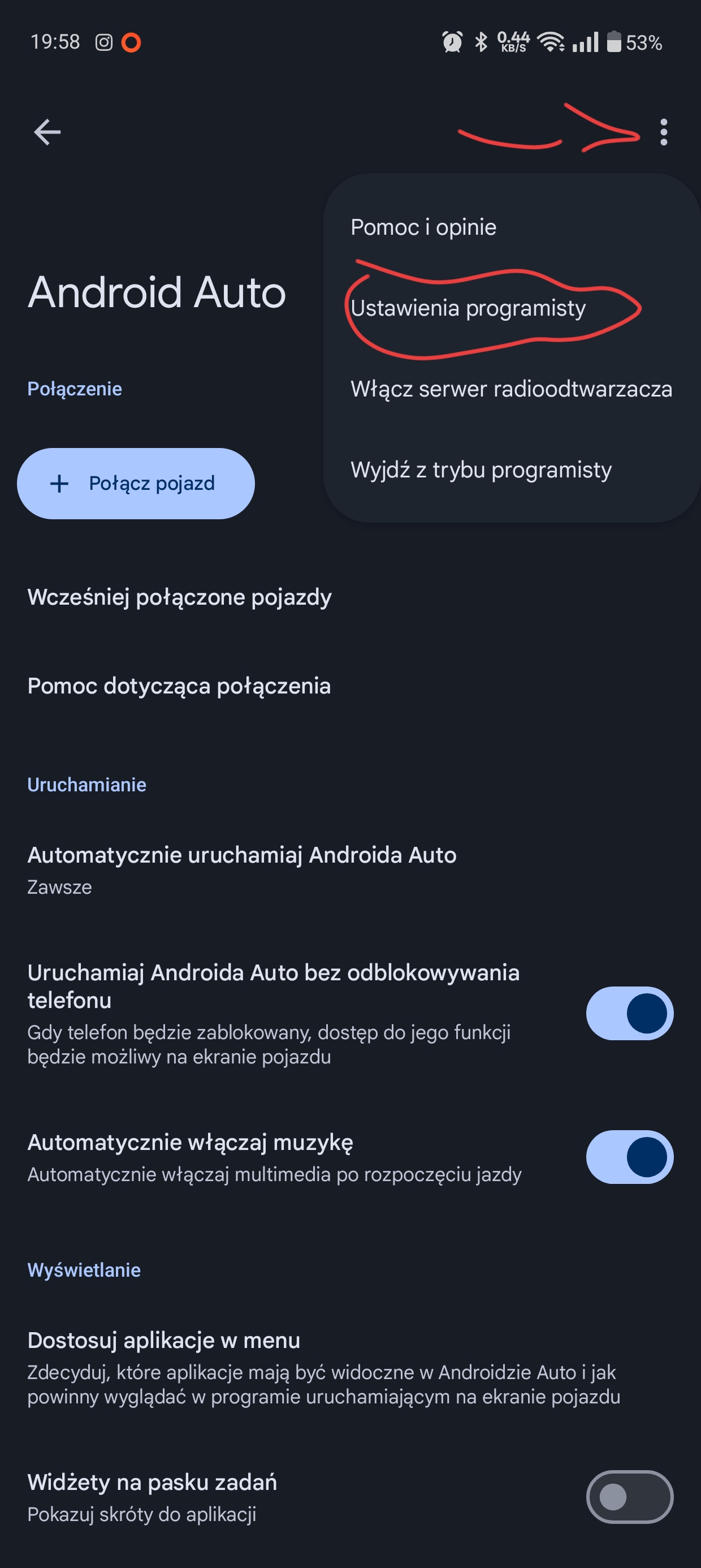This screenshot has width=701, height=1568.
Task: Disable Uruchamiaj Androida Auto bez odblokowywania telefonu
Action: (x=629, y=1013)
